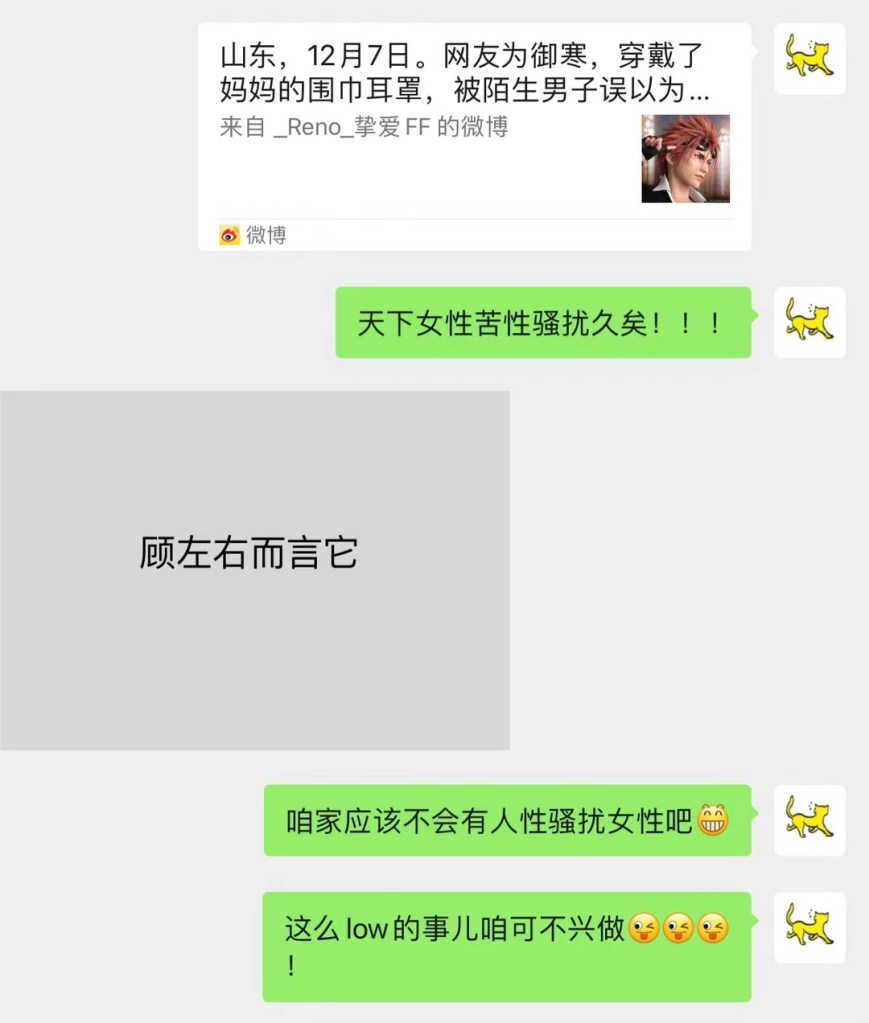Open the shared Weibo post about 山东 12月7日
The image size is (869, 1023).
(x=474, y=135)
